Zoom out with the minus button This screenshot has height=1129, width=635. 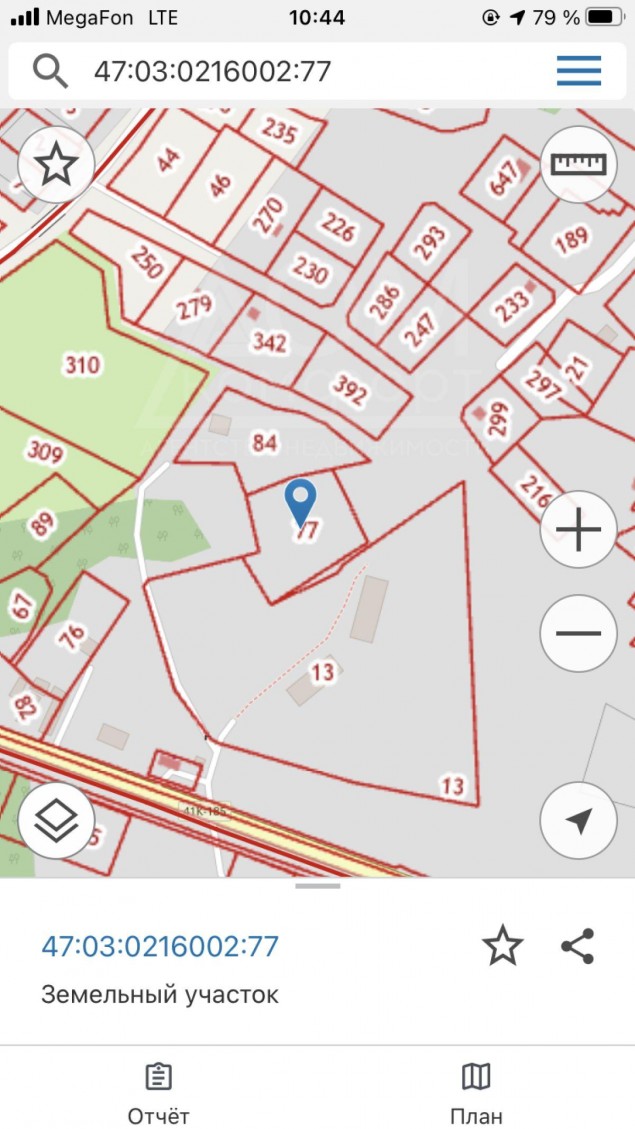(x=578, y=634)
